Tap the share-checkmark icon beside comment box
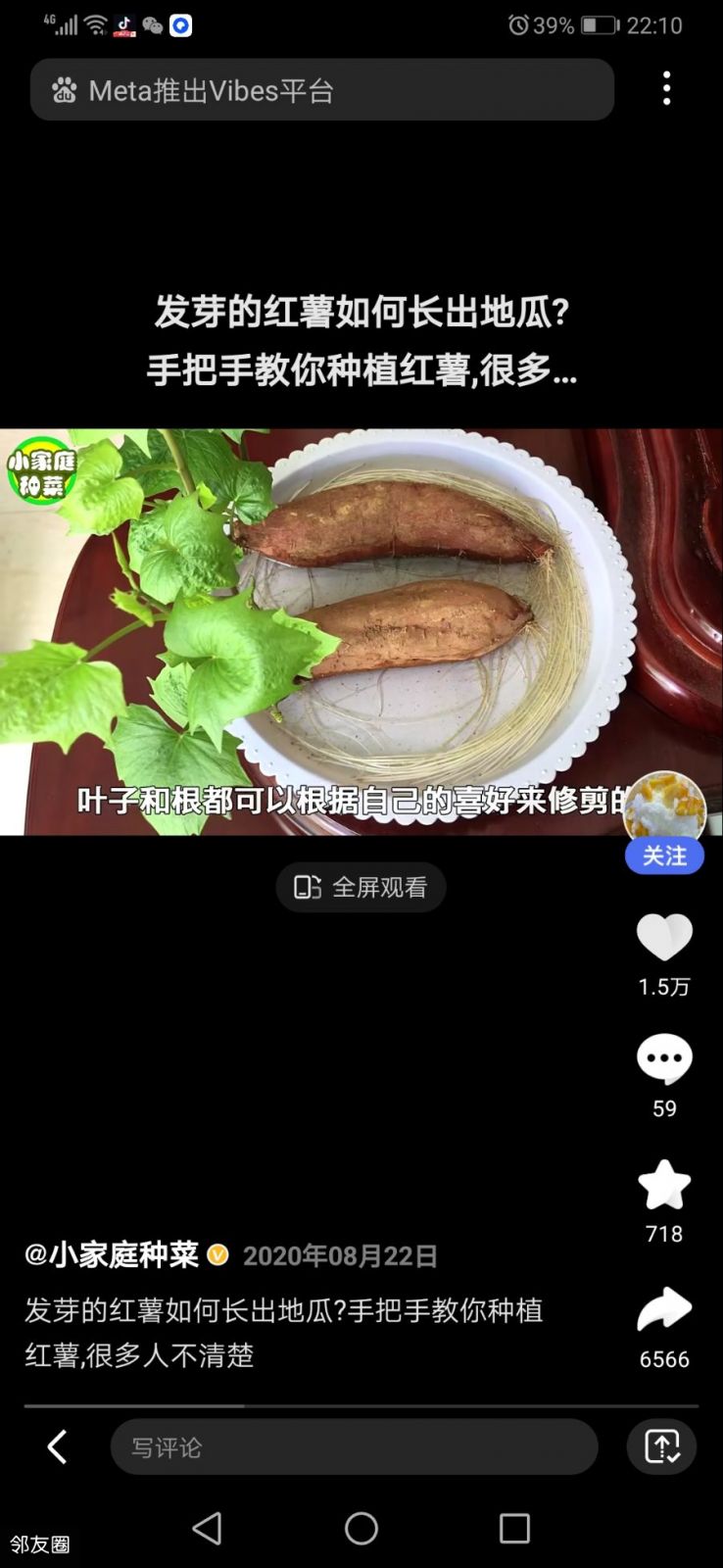 click(661, 1446)
